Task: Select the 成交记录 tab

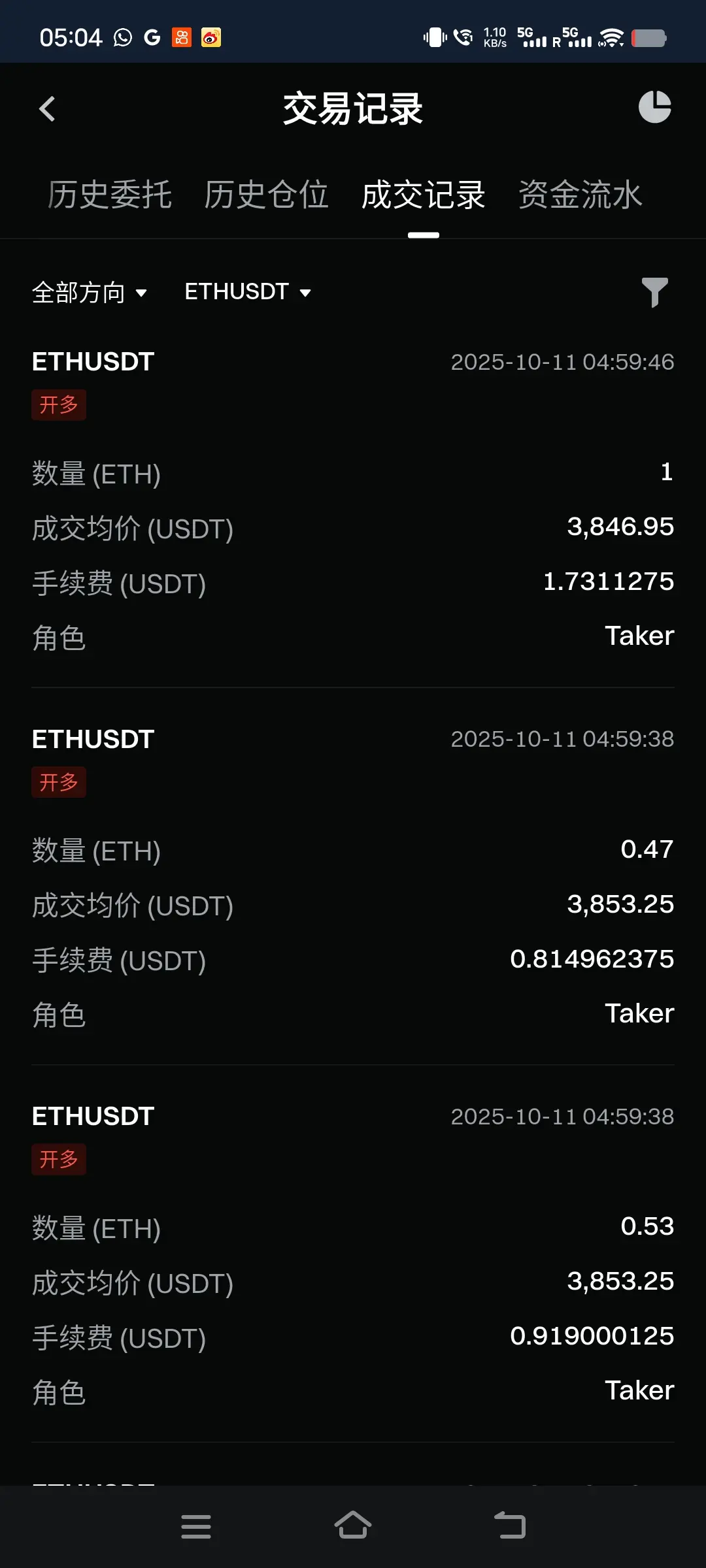Action: [424, 195]
